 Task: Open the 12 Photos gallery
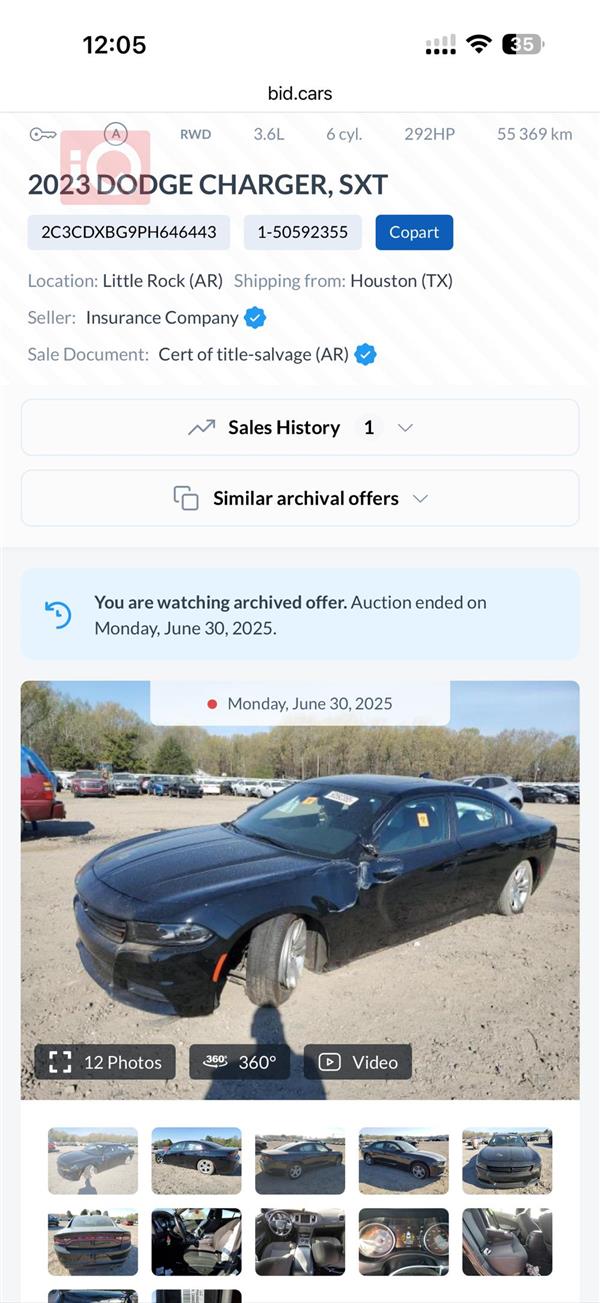[105, 1062]
